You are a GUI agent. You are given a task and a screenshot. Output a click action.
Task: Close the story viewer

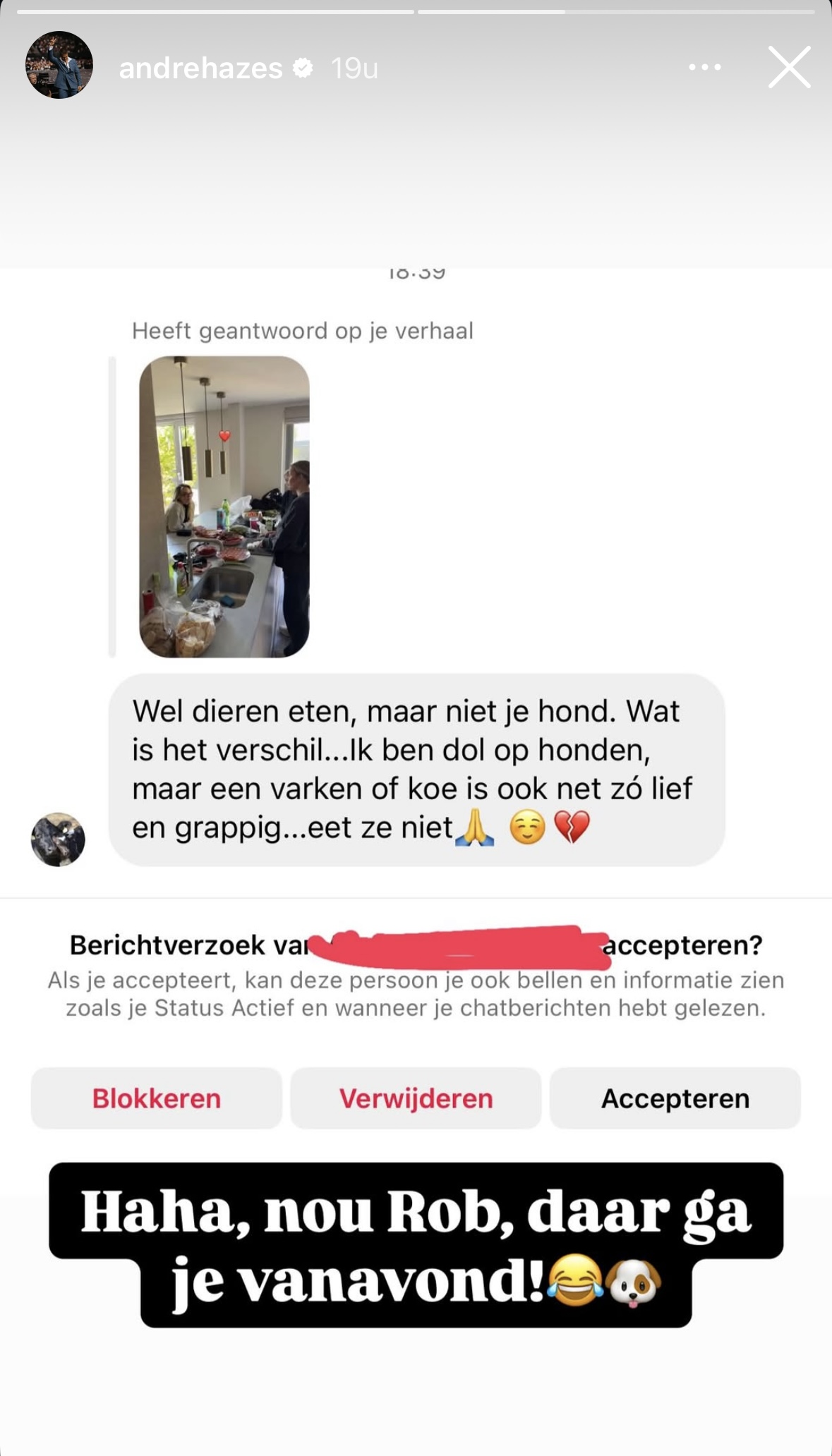tap(789, 67)
